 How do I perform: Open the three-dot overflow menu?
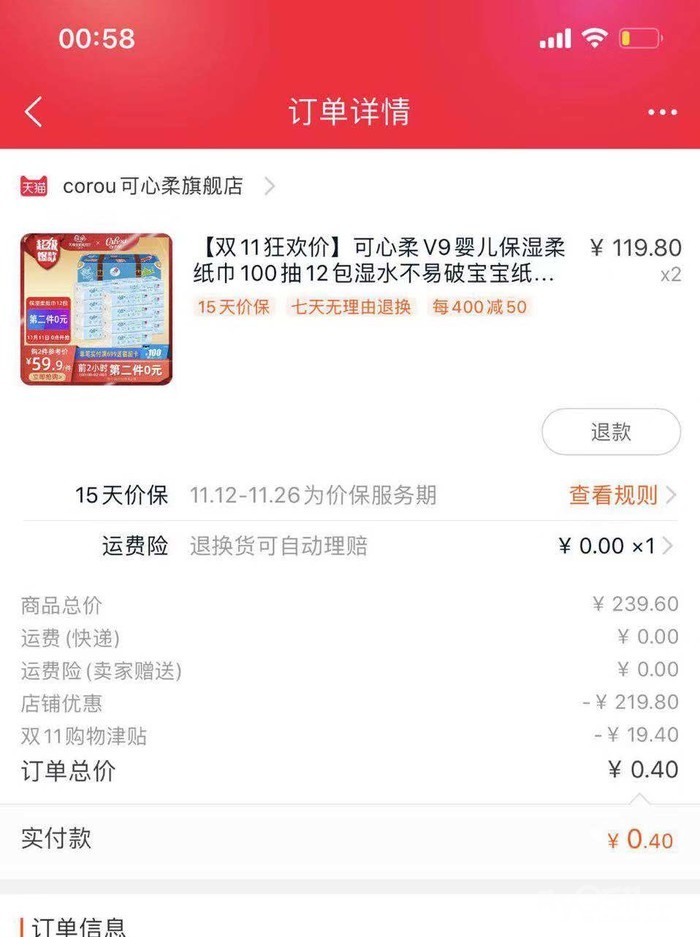coord(662,112)
